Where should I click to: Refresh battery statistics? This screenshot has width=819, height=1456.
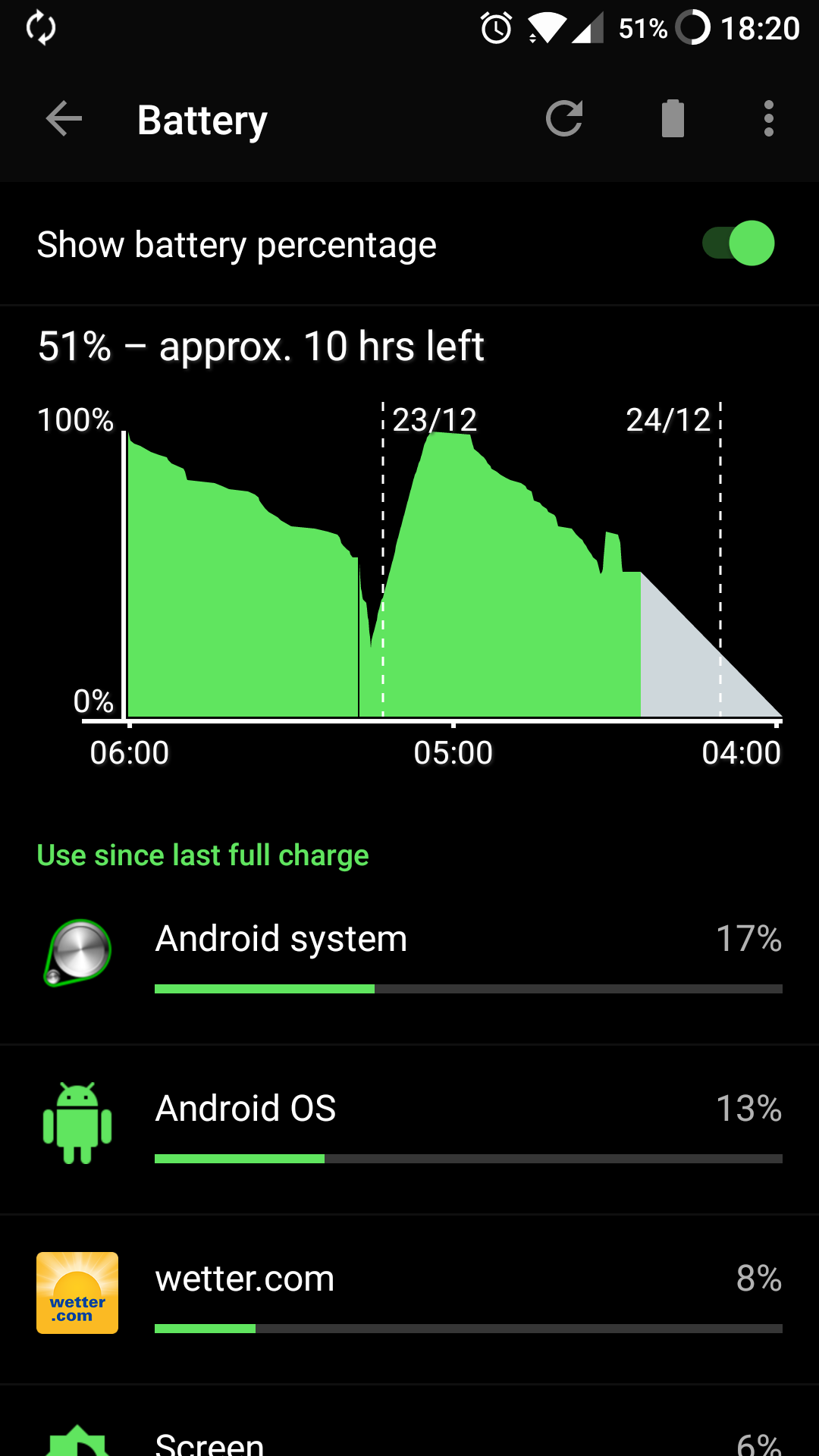click(x=564, y=119)
